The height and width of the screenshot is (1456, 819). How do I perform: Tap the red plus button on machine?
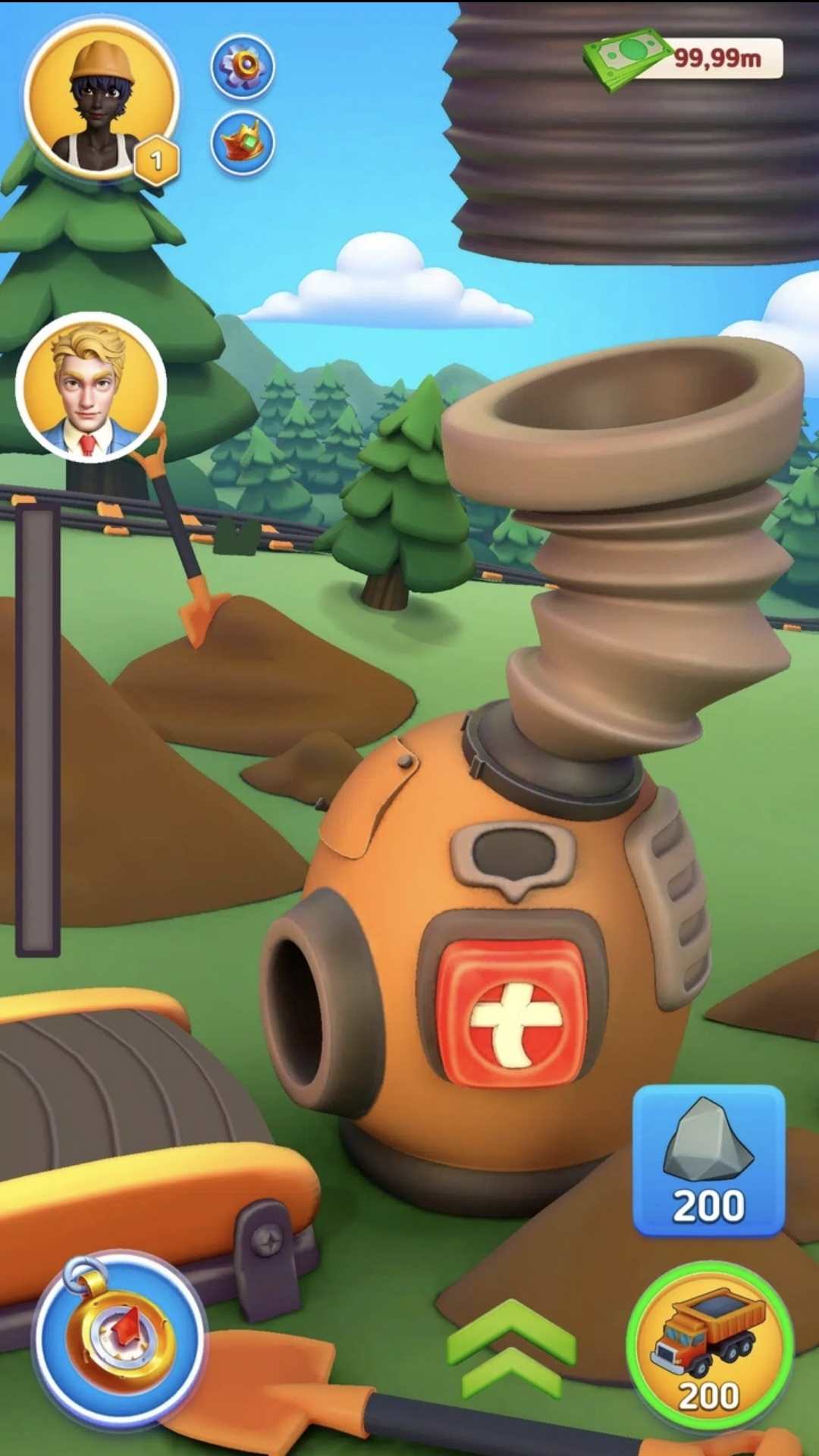(x=515, y=1014)
